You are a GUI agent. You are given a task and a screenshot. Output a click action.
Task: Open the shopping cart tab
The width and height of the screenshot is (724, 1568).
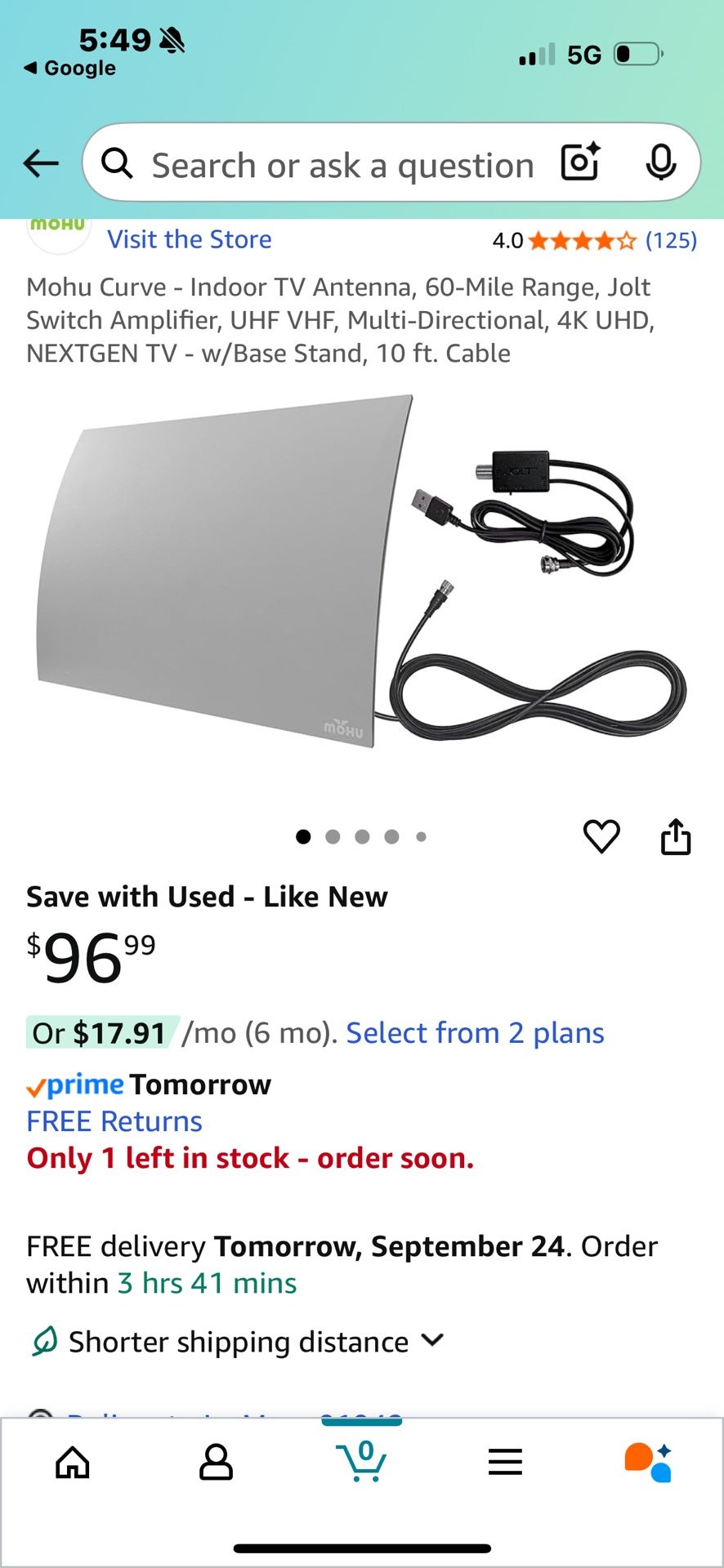pyautogui.click(x=361, y=1460)
